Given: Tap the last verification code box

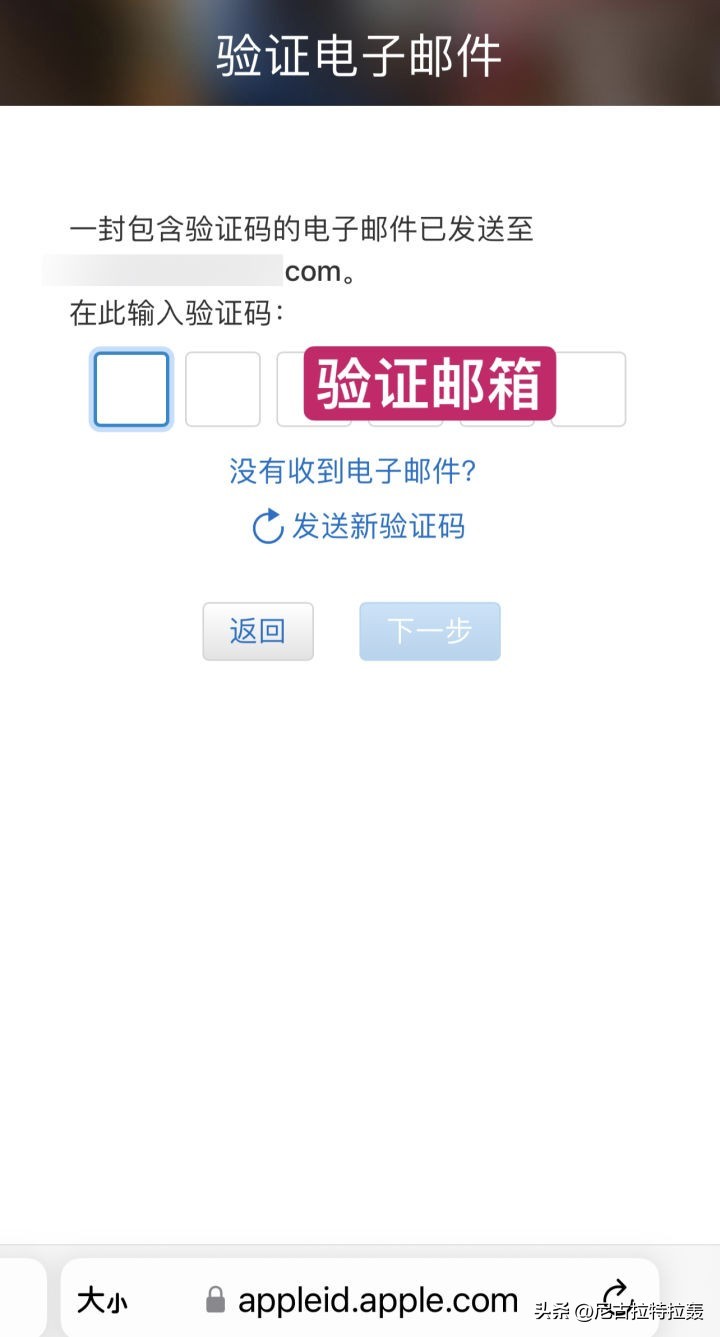Looking at the screenshot, I should tap(590, 389).
